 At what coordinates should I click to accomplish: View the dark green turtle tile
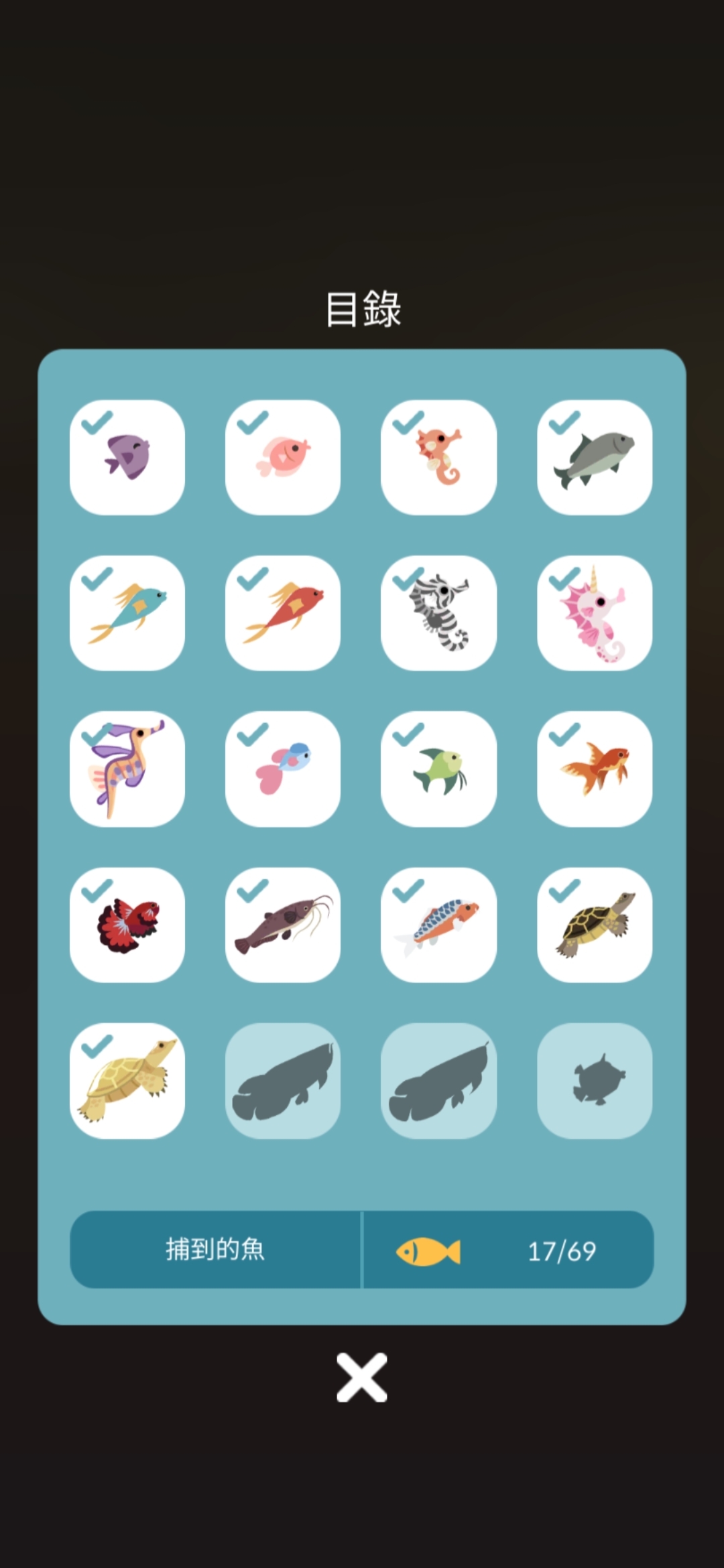[594, 925]
